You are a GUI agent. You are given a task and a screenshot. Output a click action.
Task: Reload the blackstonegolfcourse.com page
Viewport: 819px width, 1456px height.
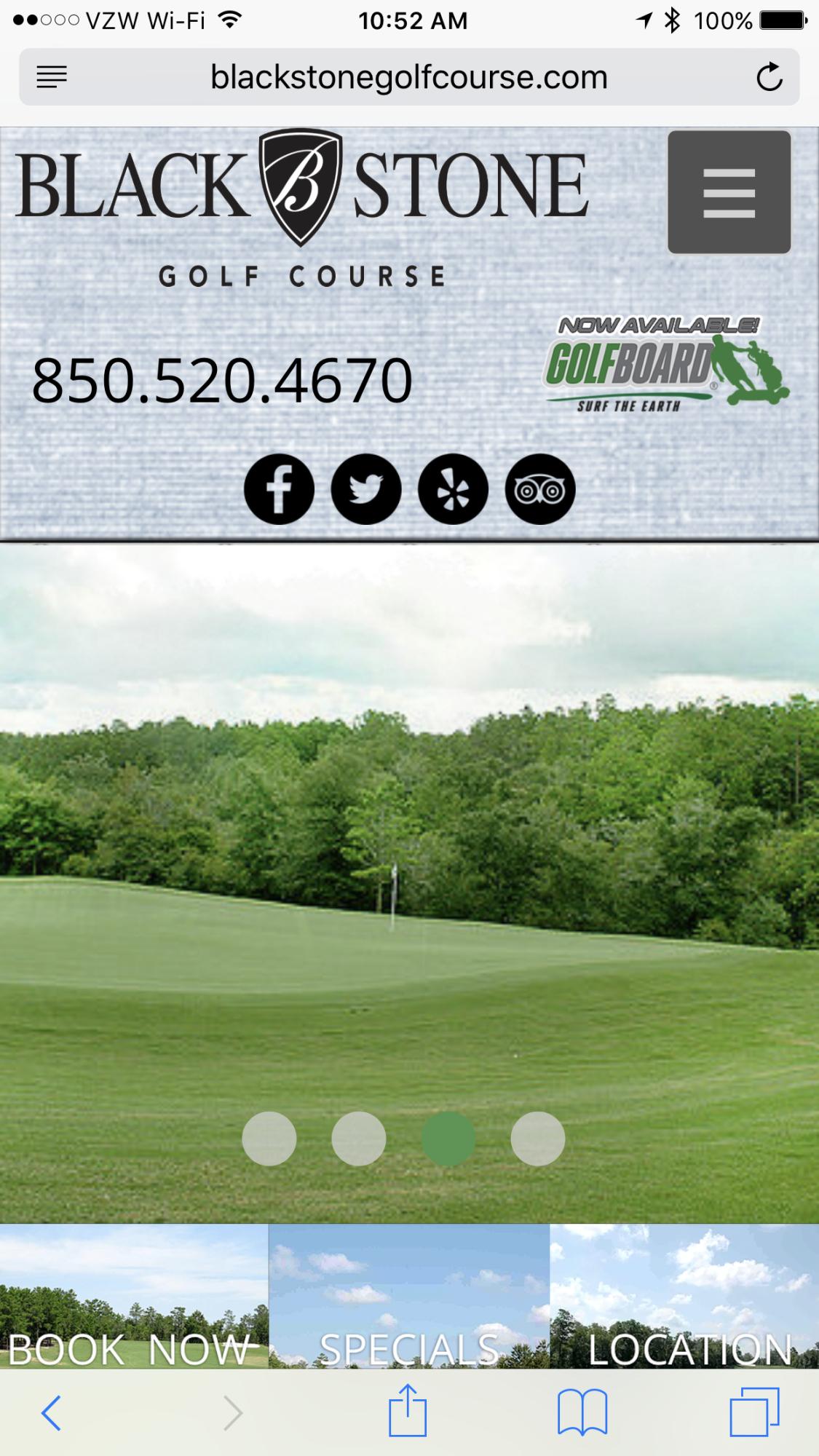[769, 76]
